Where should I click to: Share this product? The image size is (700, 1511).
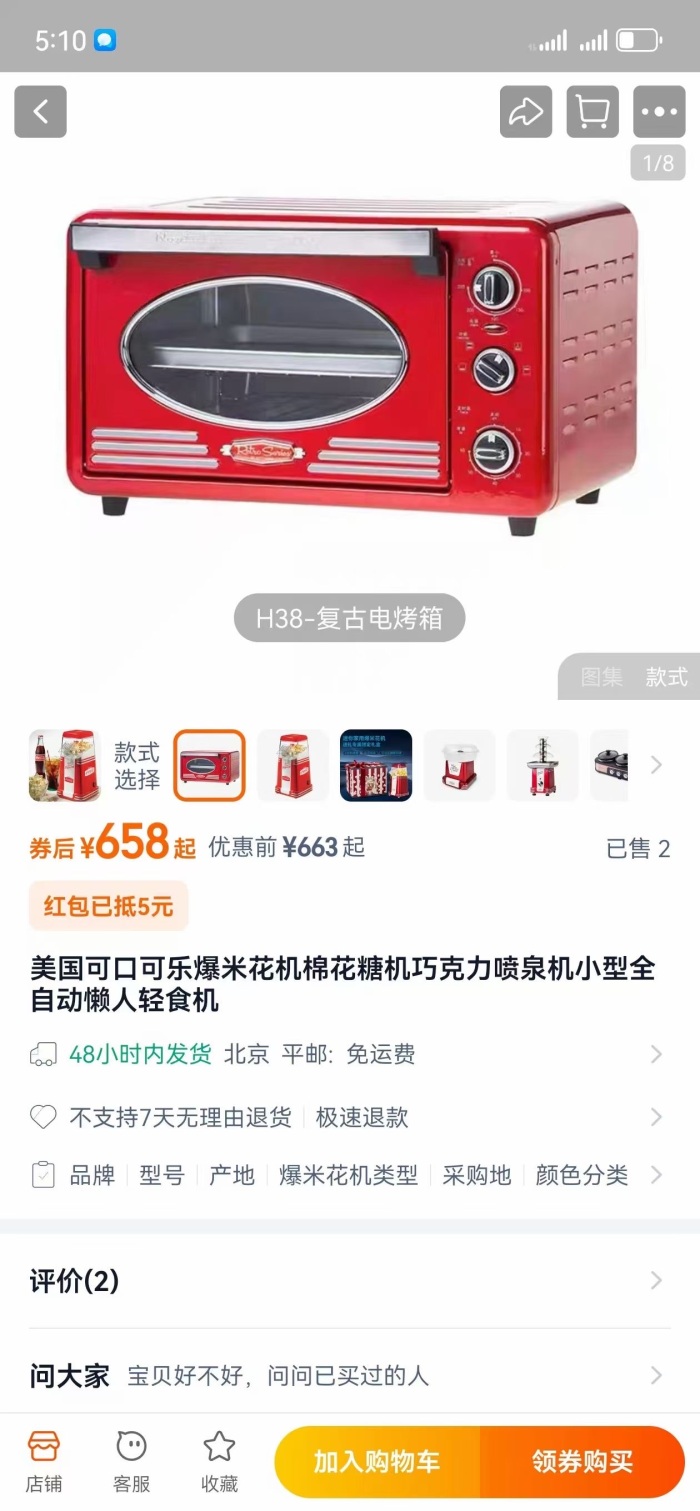(x=526, y=112)
